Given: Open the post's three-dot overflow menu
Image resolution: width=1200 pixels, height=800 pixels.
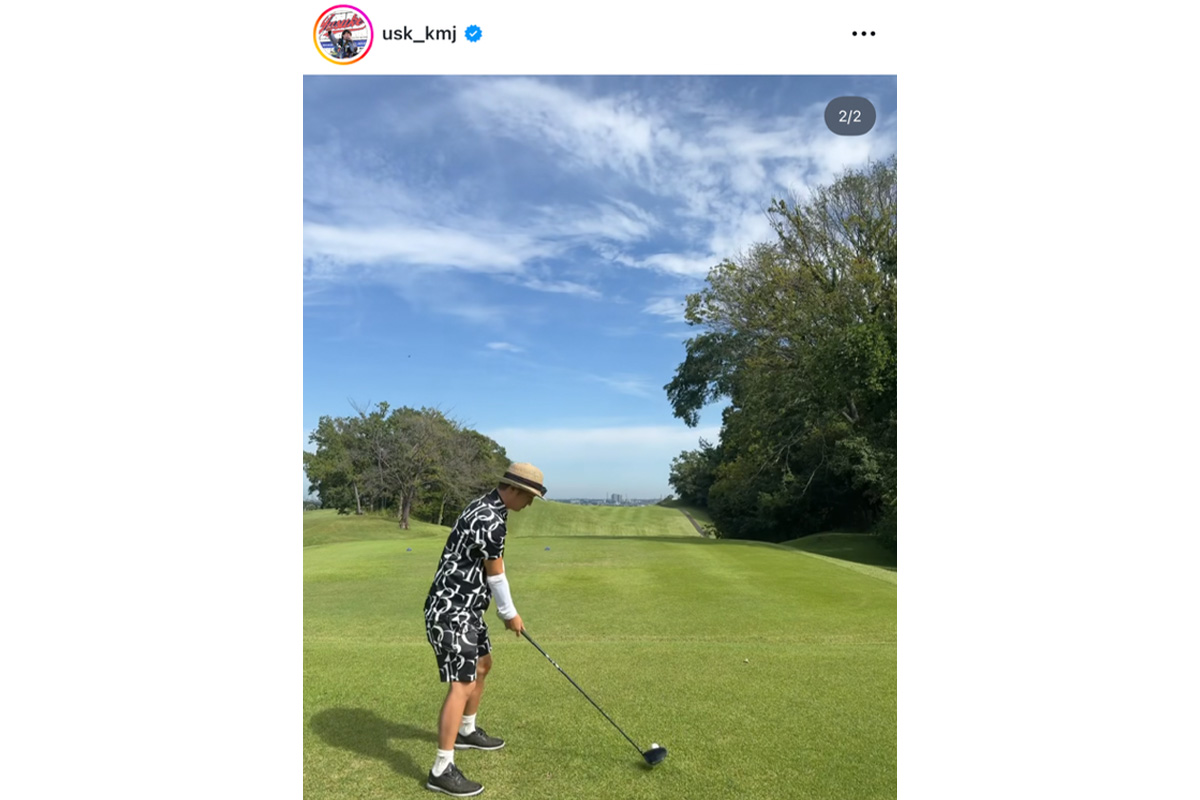Looking at the screenshot, I should pyautogui.click(x=863, y=34).
